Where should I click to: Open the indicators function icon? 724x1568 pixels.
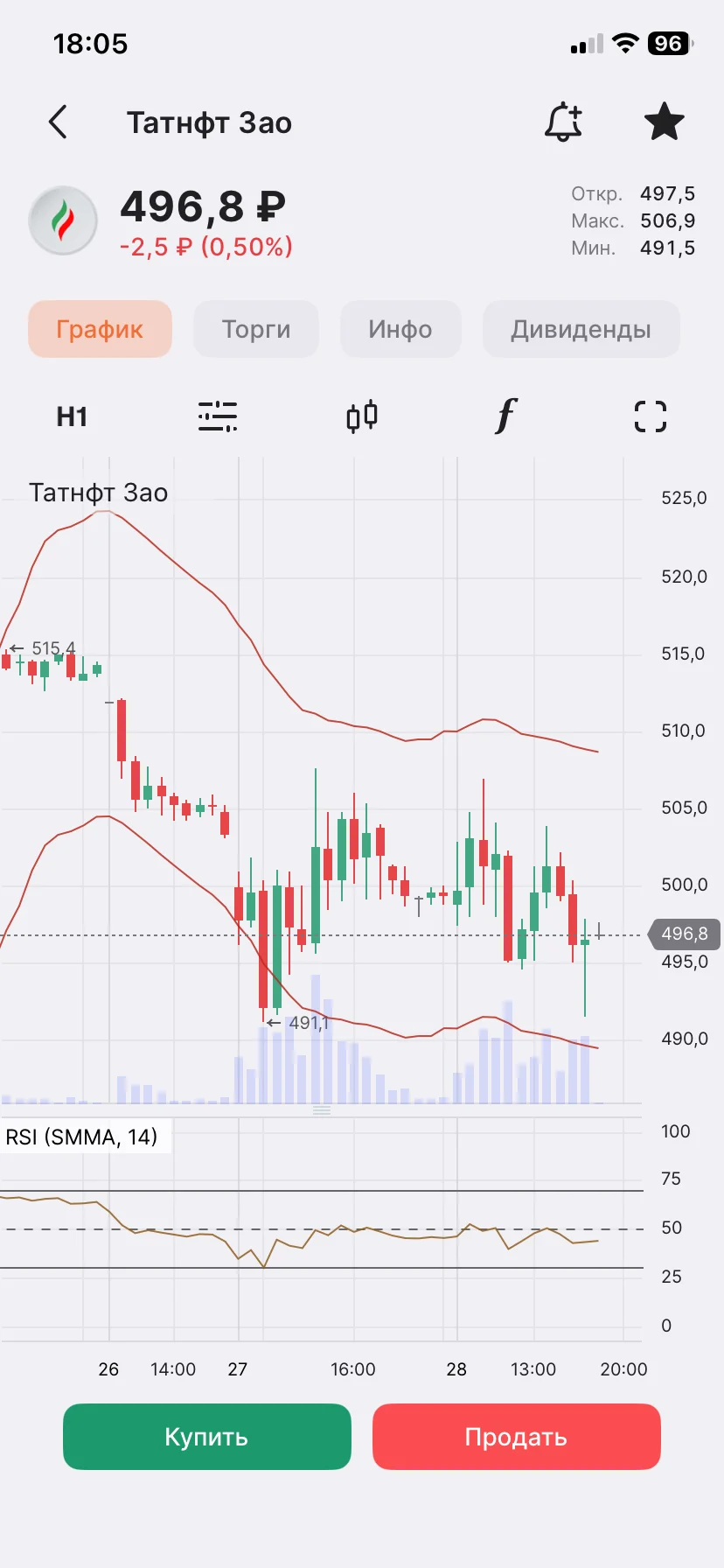tap(505, 416)
